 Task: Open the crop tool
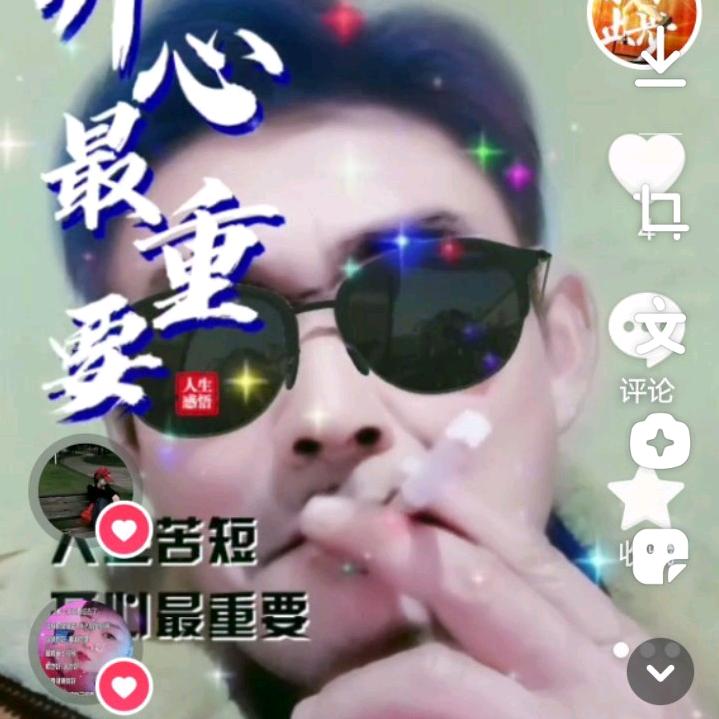point(661,214)
